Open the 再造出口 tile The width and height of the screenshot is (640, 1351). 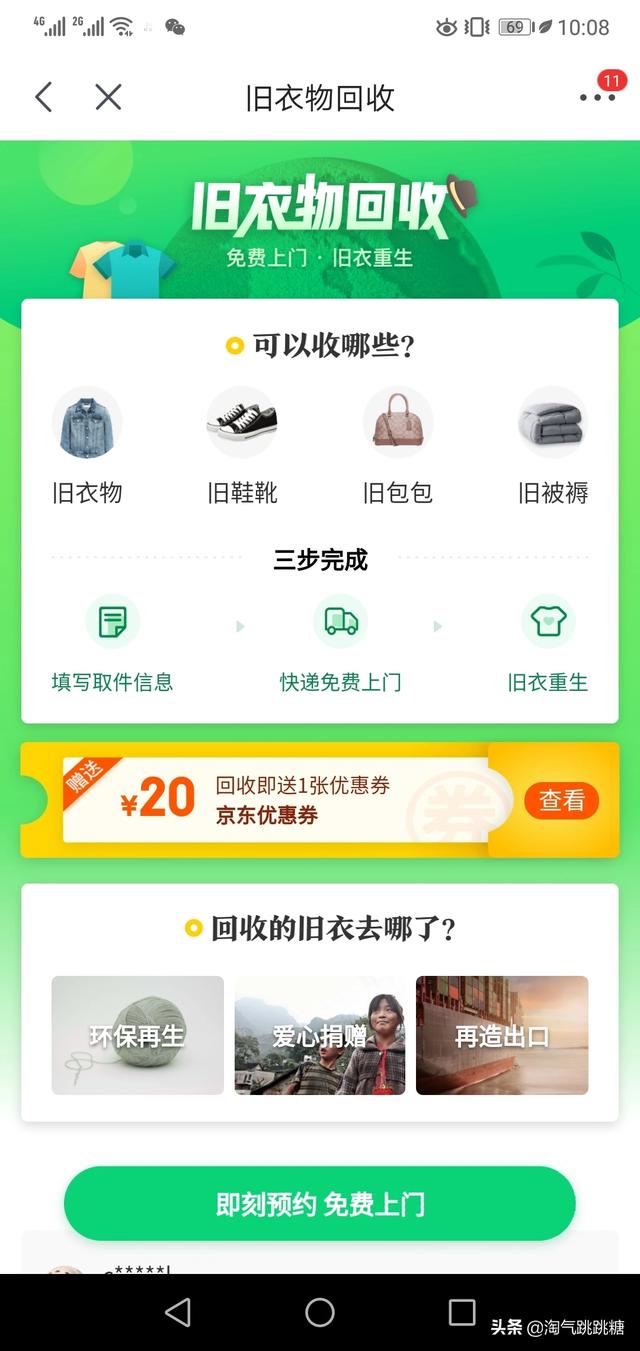click(502, 1036)
